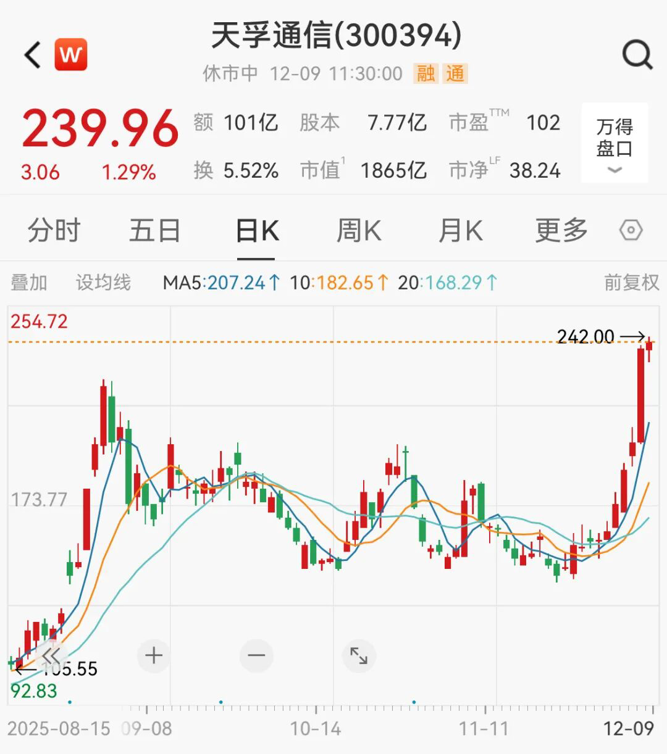Zoom in the chart with plus button
This screenshot has height=754, width=667.
point(154,656)
